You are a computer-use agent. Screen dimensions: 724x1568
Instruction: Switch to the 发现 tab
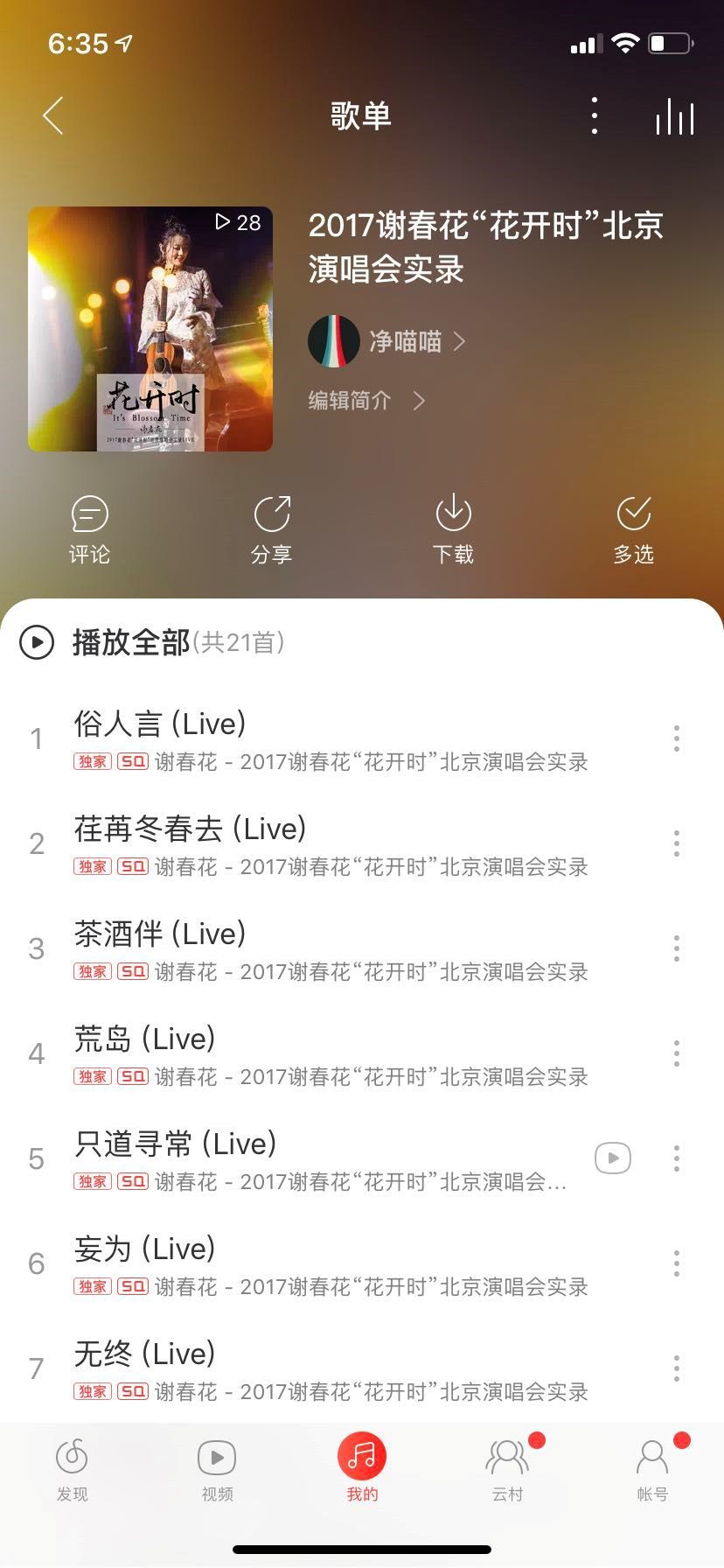73,1470
